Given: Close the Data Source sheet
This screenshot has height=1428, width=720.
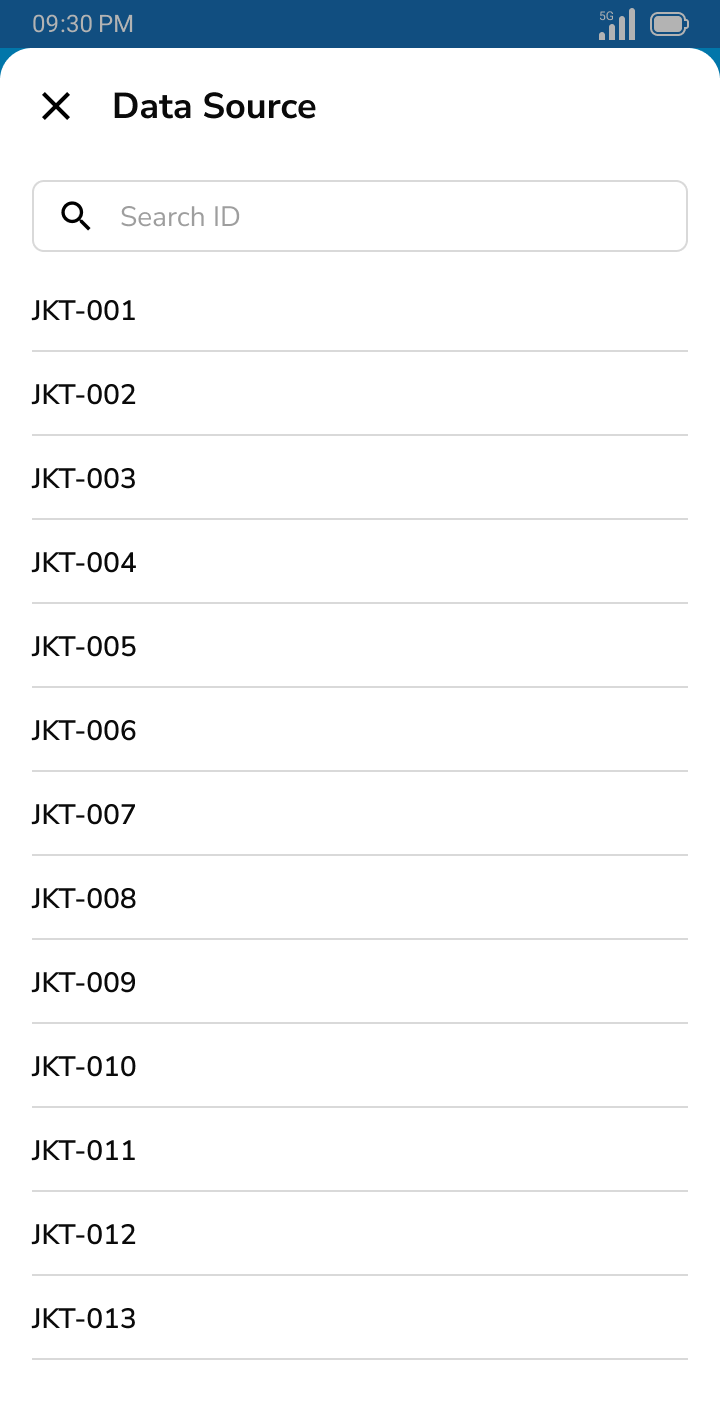Looking at the screenshot, I should pos(56,106).
